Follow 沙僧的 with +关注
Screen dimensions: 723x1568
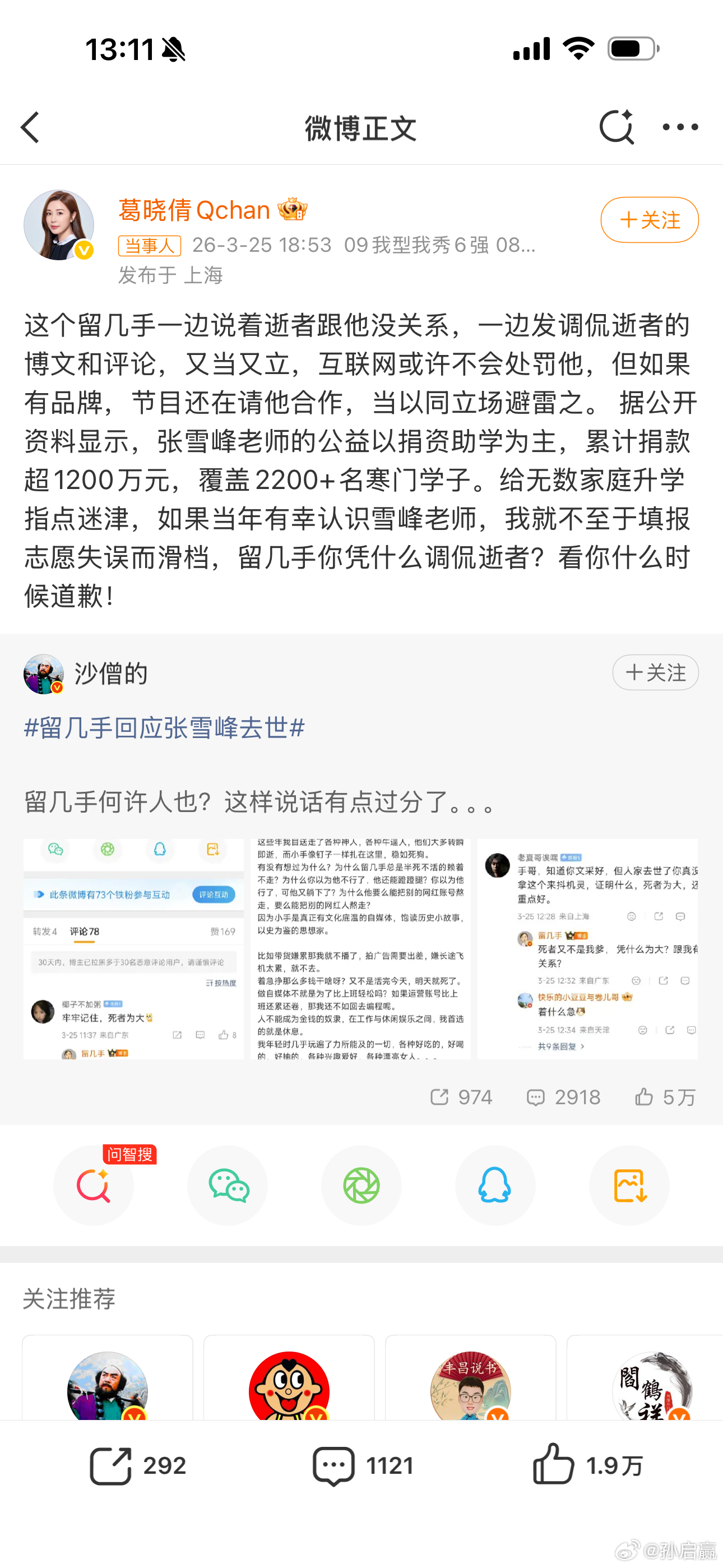coord(655,672)
